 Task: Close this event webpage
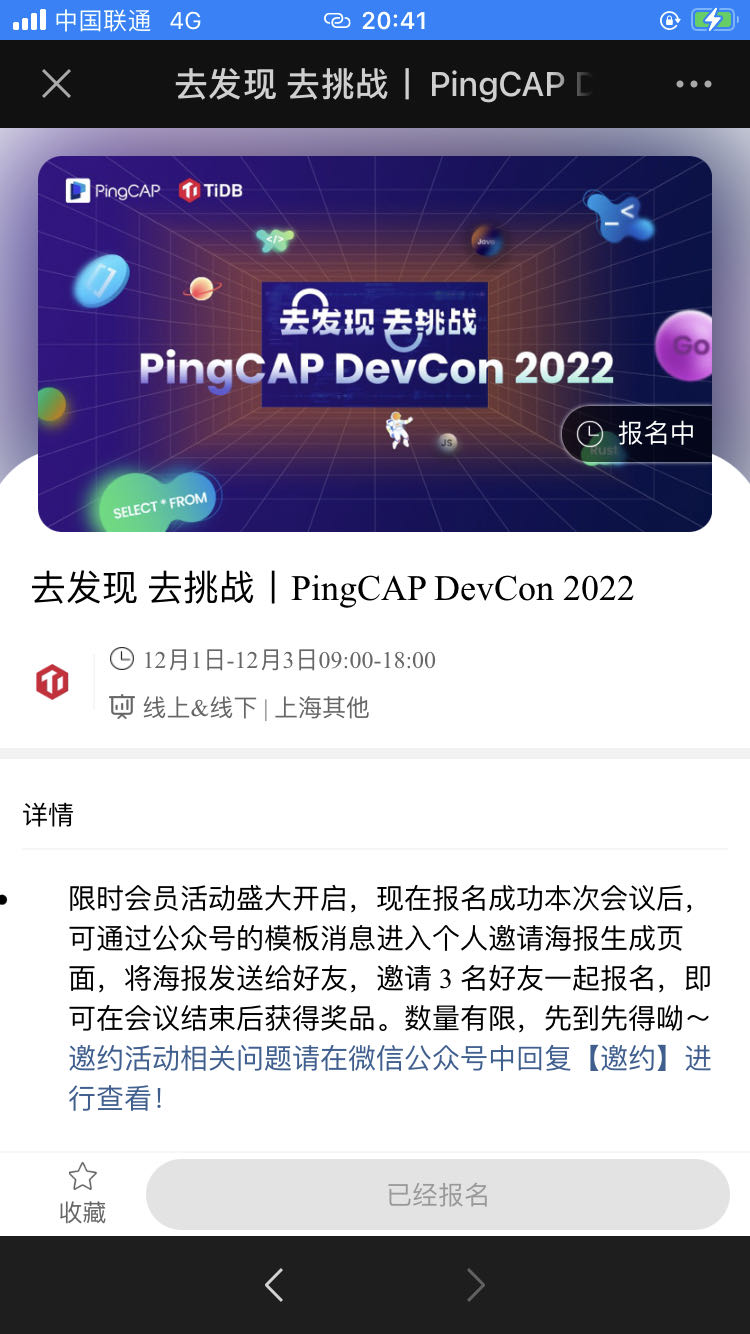click(x=57, y=84)
